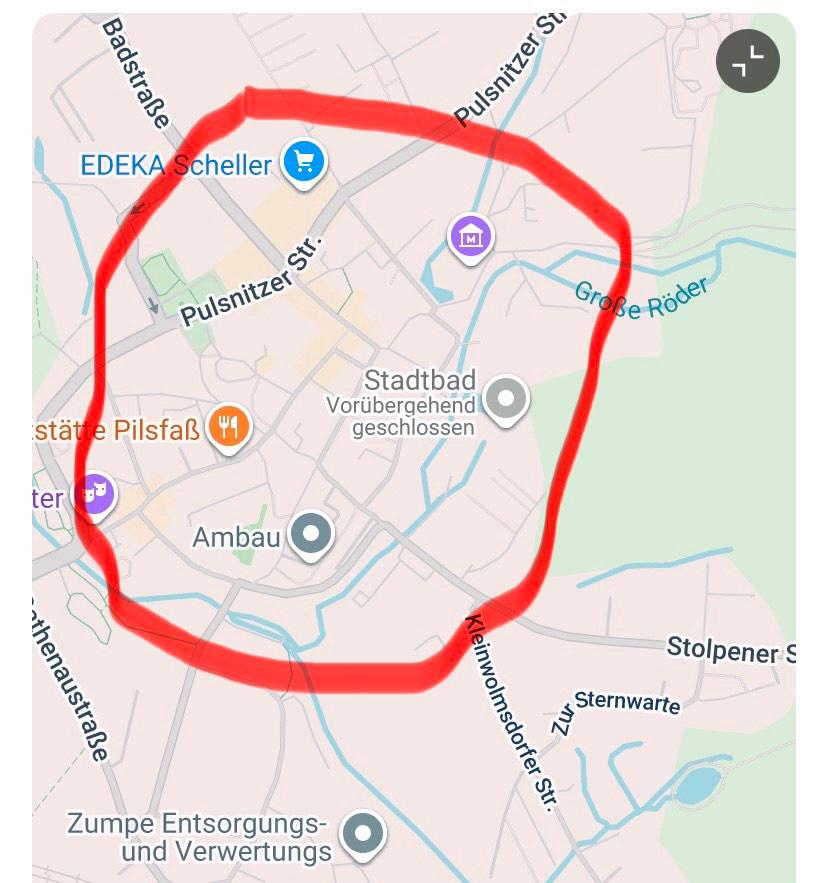Open the Ambau location pin
This screenshot has width=828, height=883.
point(311,534)
